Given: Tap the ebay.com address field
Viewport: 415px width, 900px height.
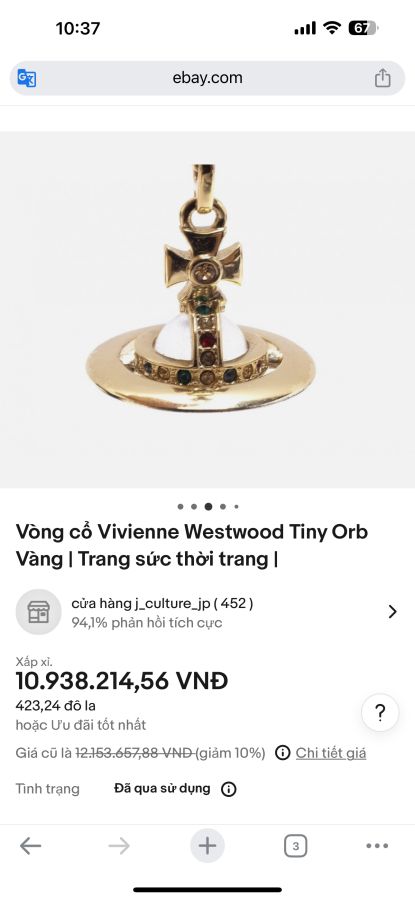Looking at the screenshot, I should 207,78.
